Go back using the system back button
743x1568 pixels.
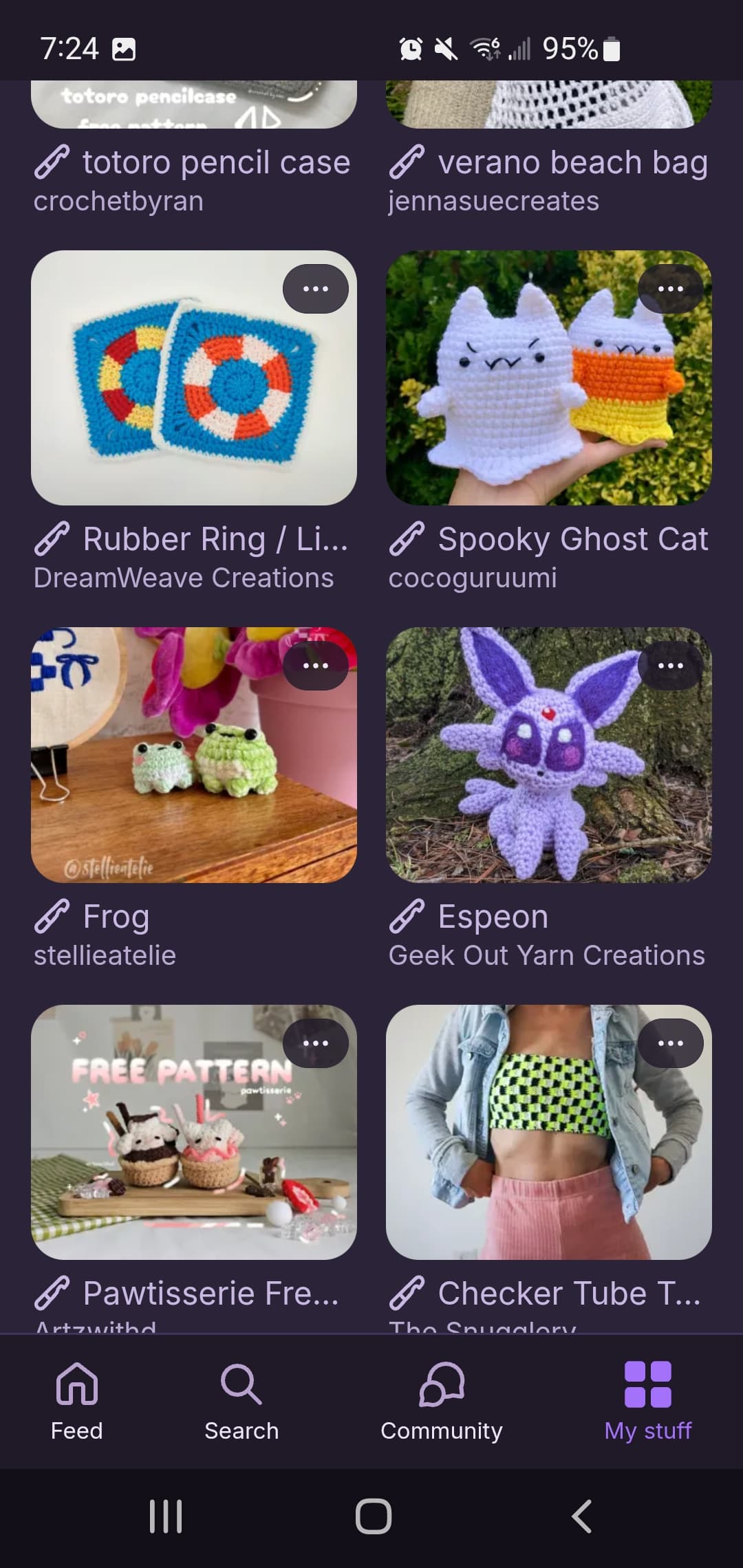coord(582,1516)
